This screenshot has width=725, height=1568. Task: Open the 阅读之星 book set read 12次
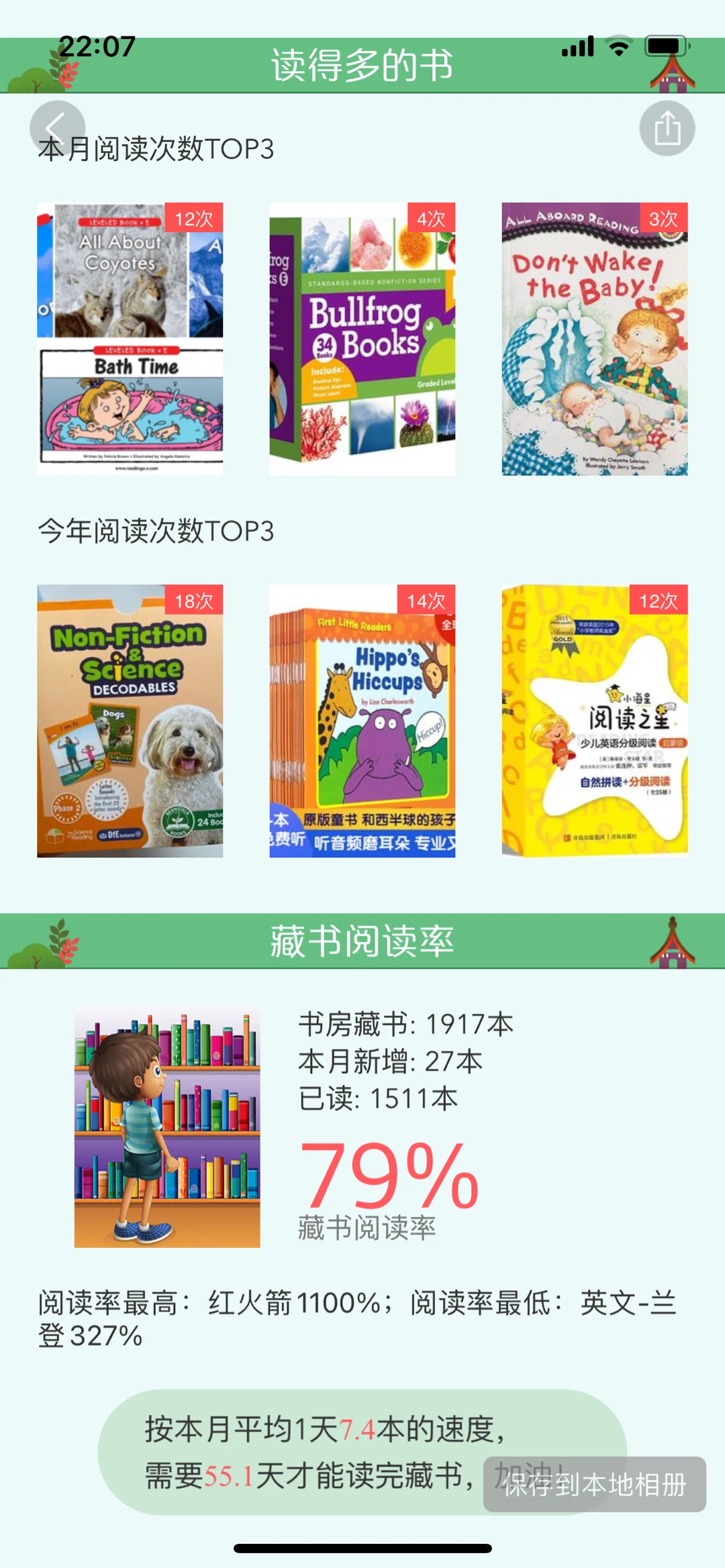[x=595, y=721]
